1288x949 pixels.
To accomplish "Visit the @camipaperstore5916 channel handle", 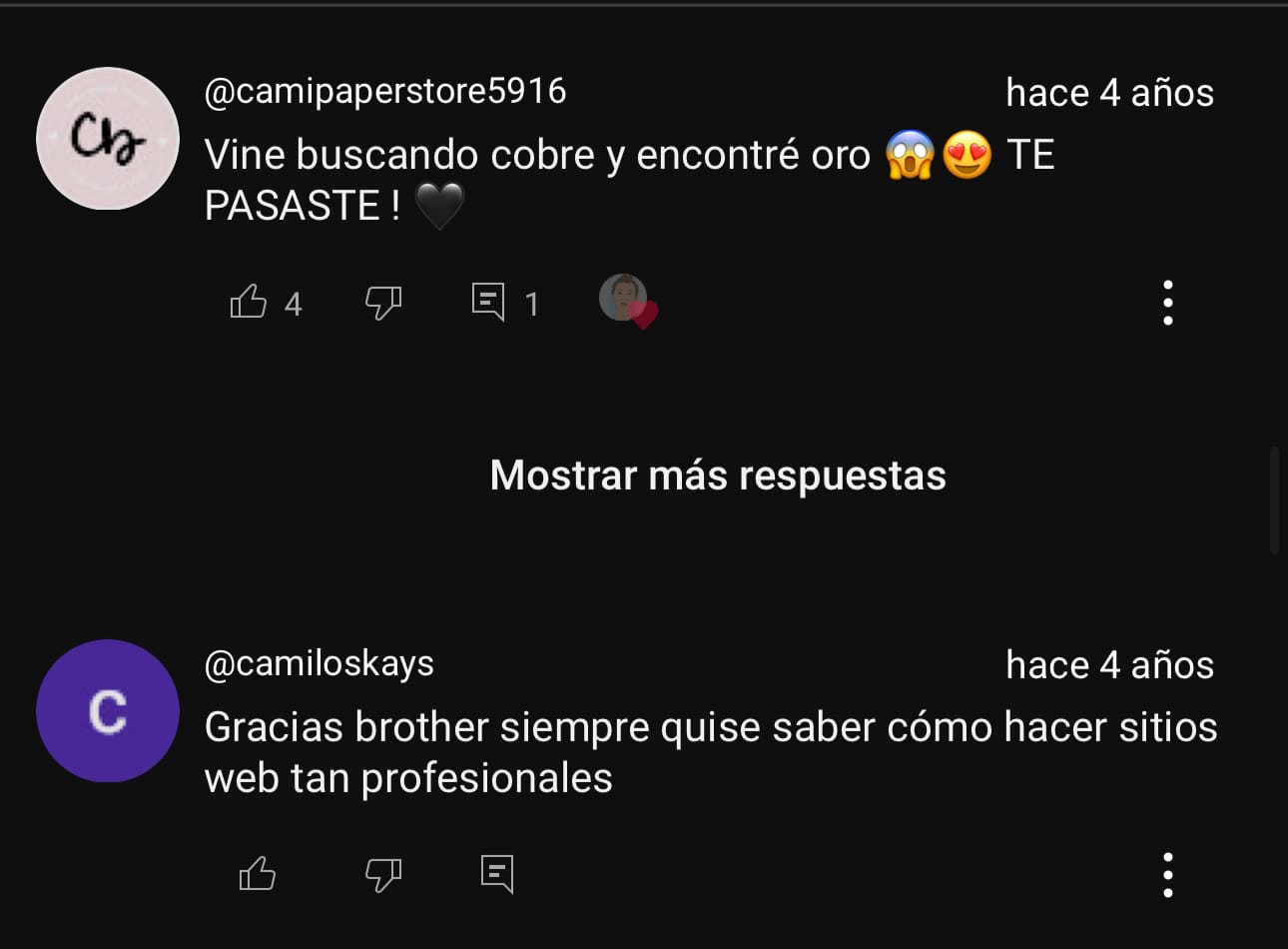I will (385, 92).
